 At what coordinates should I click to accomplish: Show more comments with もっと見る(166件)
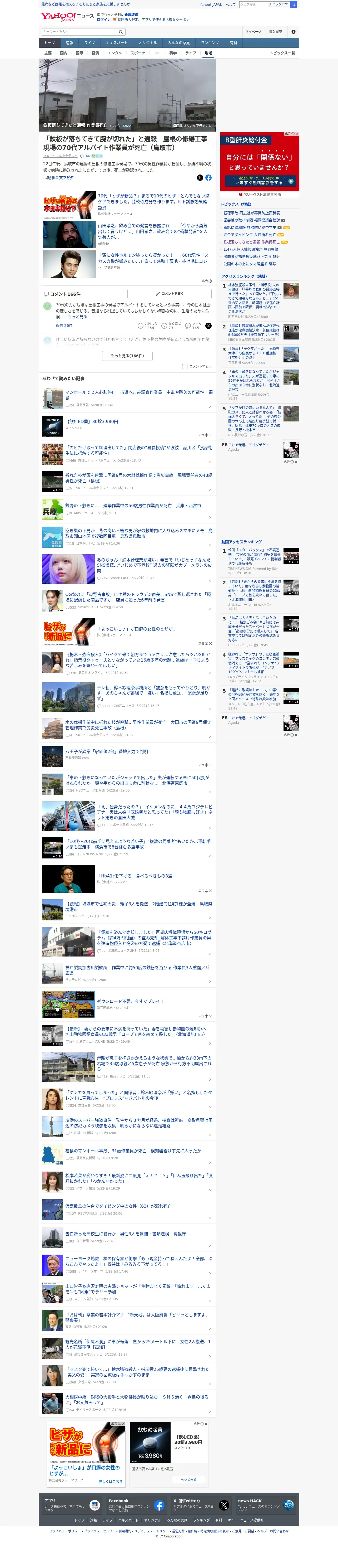[127, 356]
